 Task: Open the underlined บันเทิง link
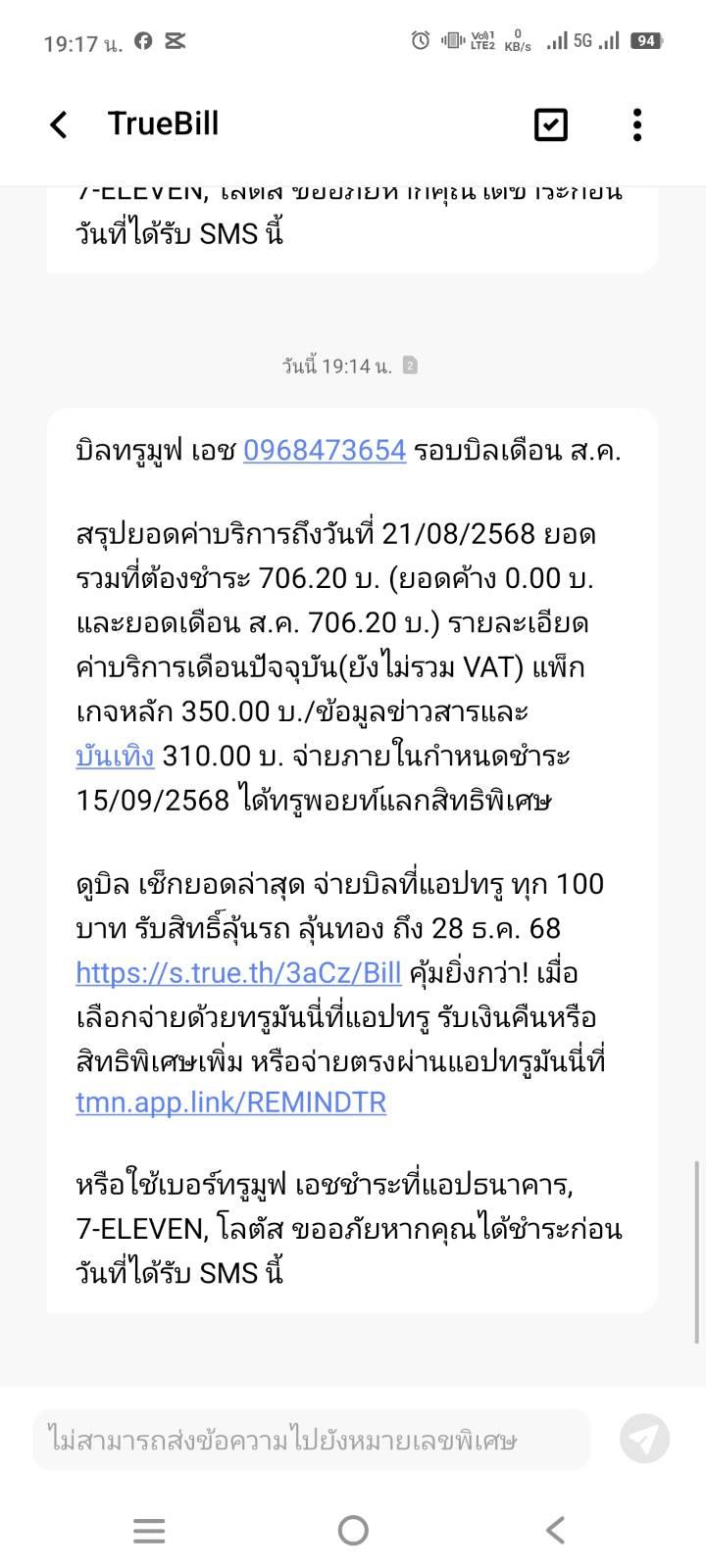[x=116, y=756]
